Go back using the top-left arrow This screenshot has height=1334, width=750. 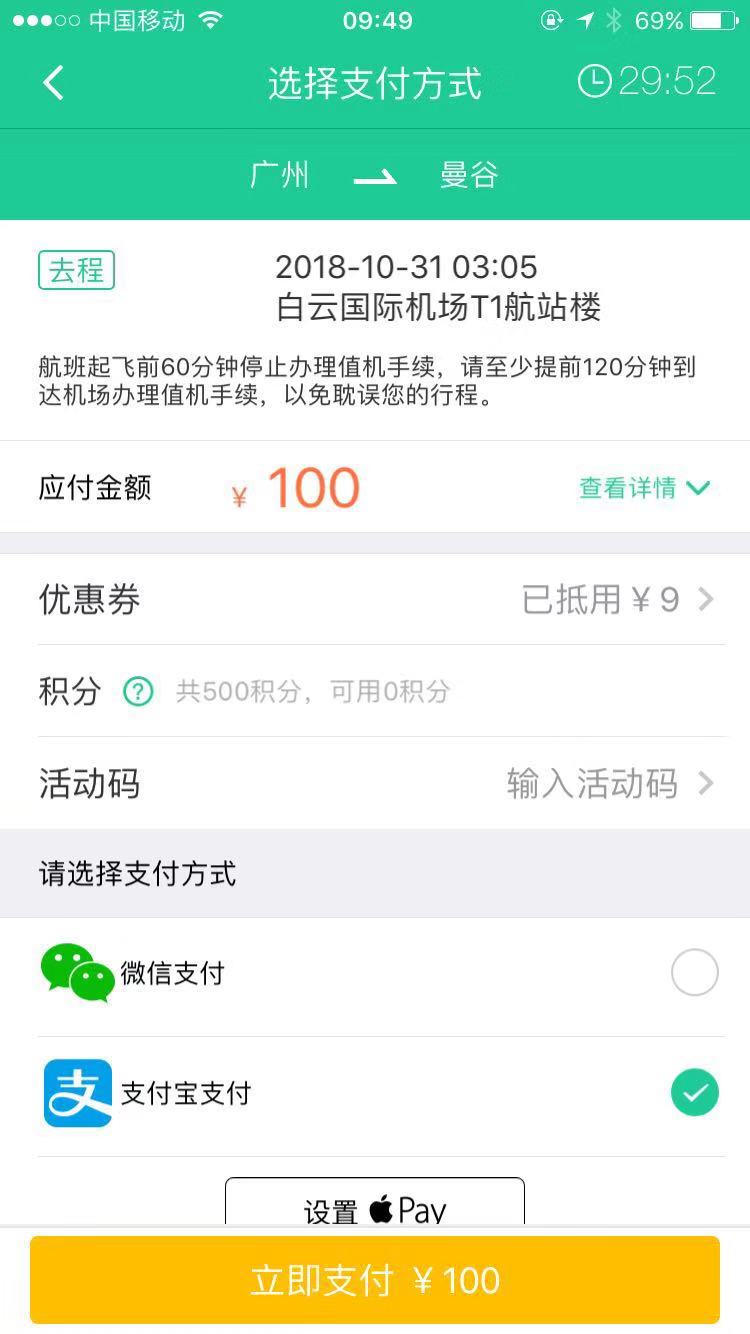click(x=52, y=82)
